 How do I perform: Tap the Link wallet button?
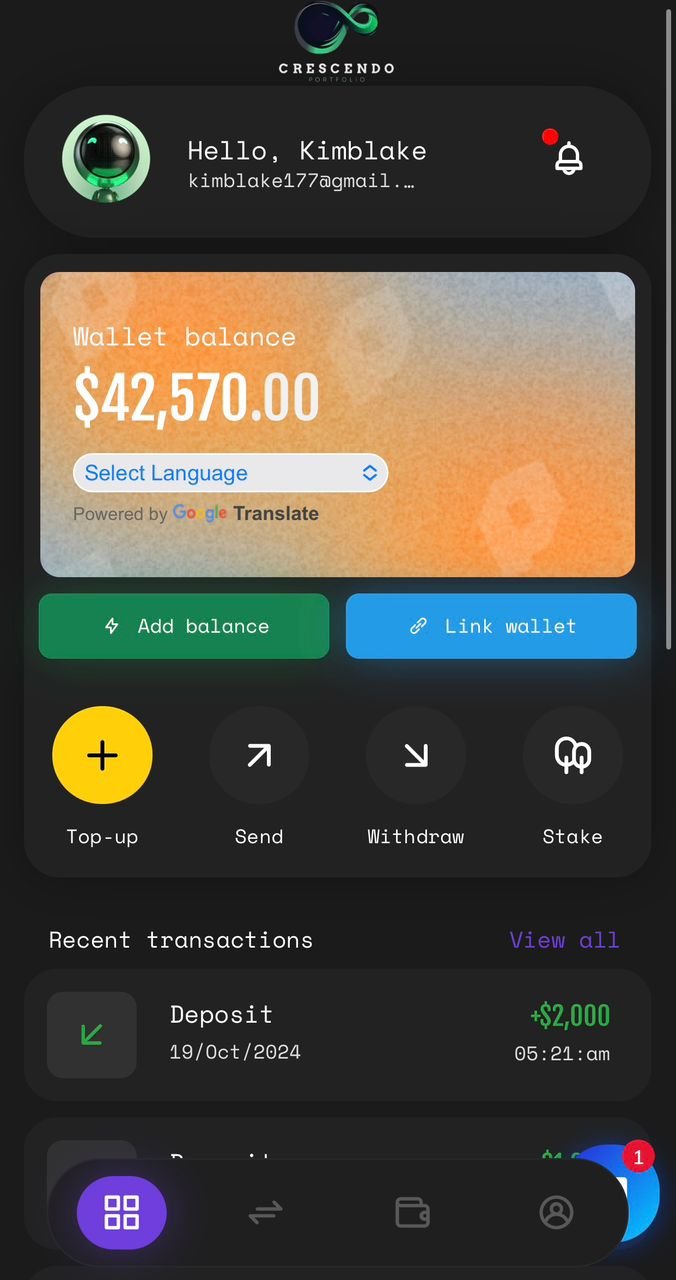(x=491, y=626)
